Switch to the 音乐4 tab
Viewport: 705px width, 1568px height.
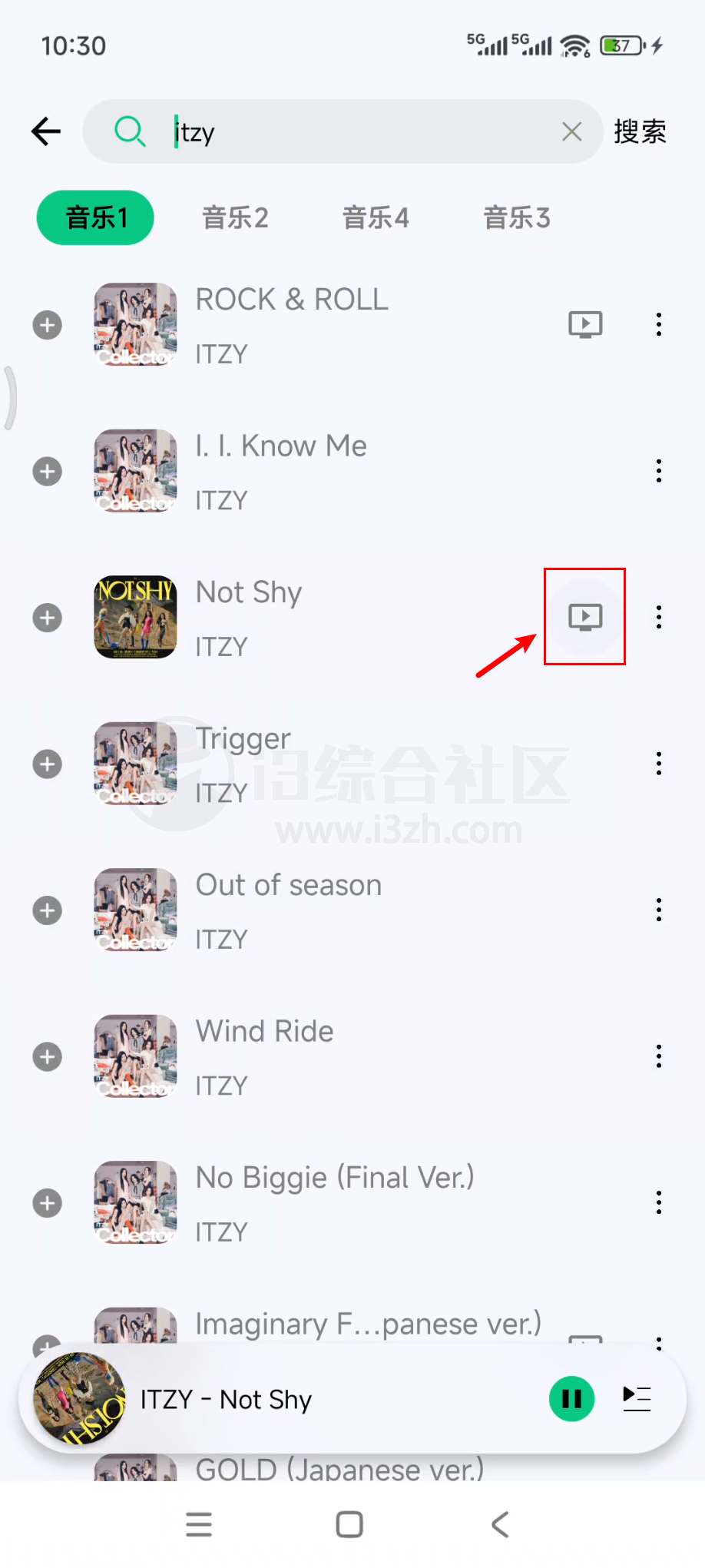(x=376, y=218)
